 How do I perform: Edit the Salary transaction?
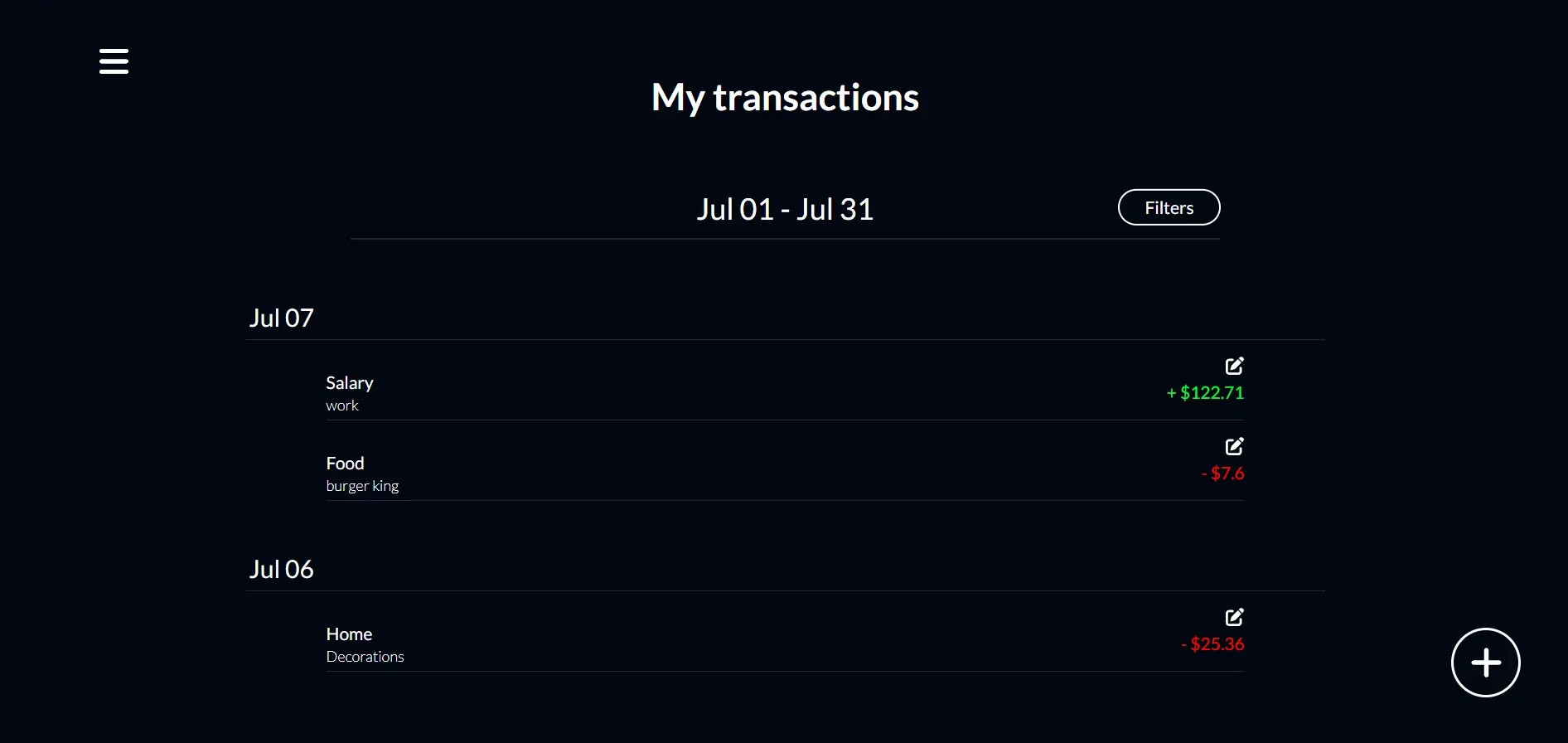tap(1234, 366)
